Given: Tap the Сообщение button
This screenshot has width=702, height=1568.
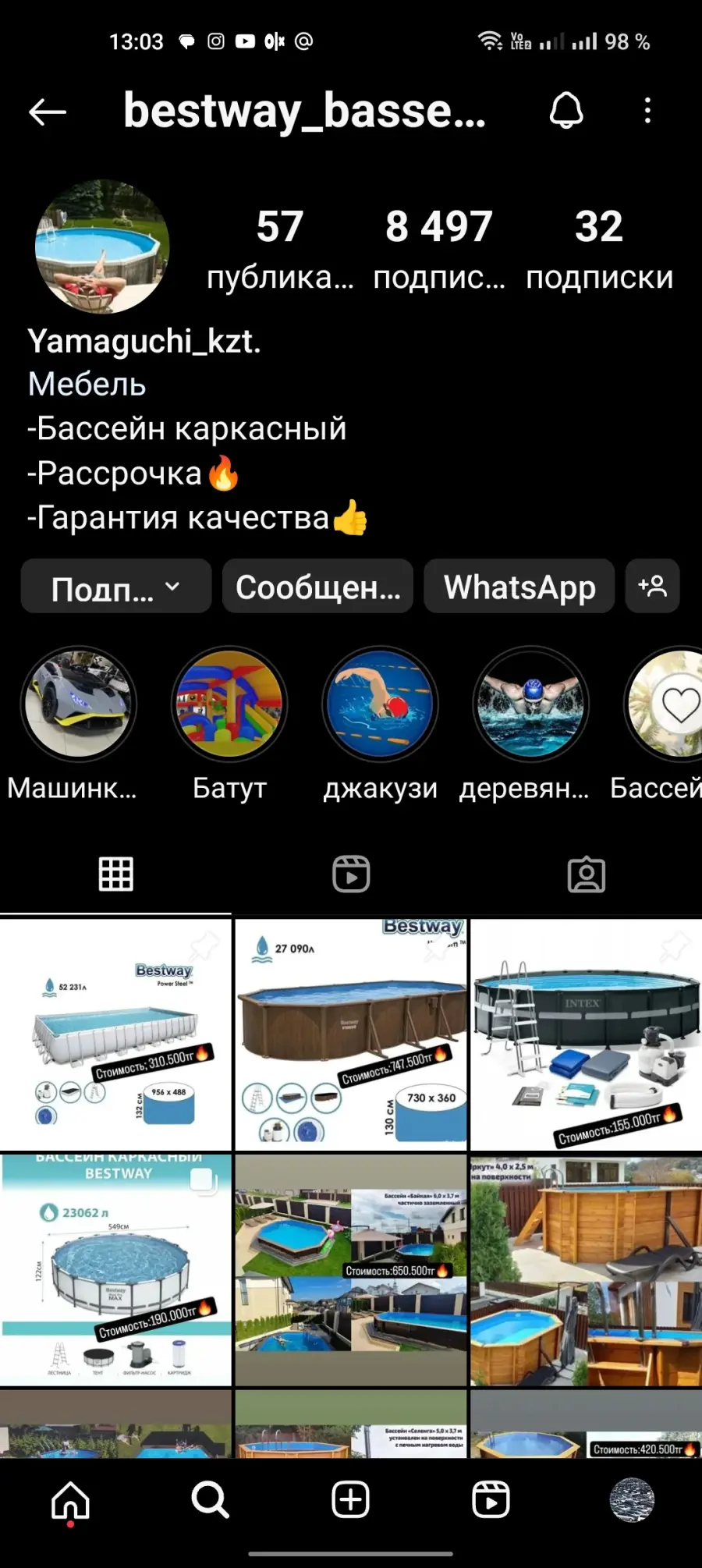Looking at the screenshot, I should tap(317, 587).
